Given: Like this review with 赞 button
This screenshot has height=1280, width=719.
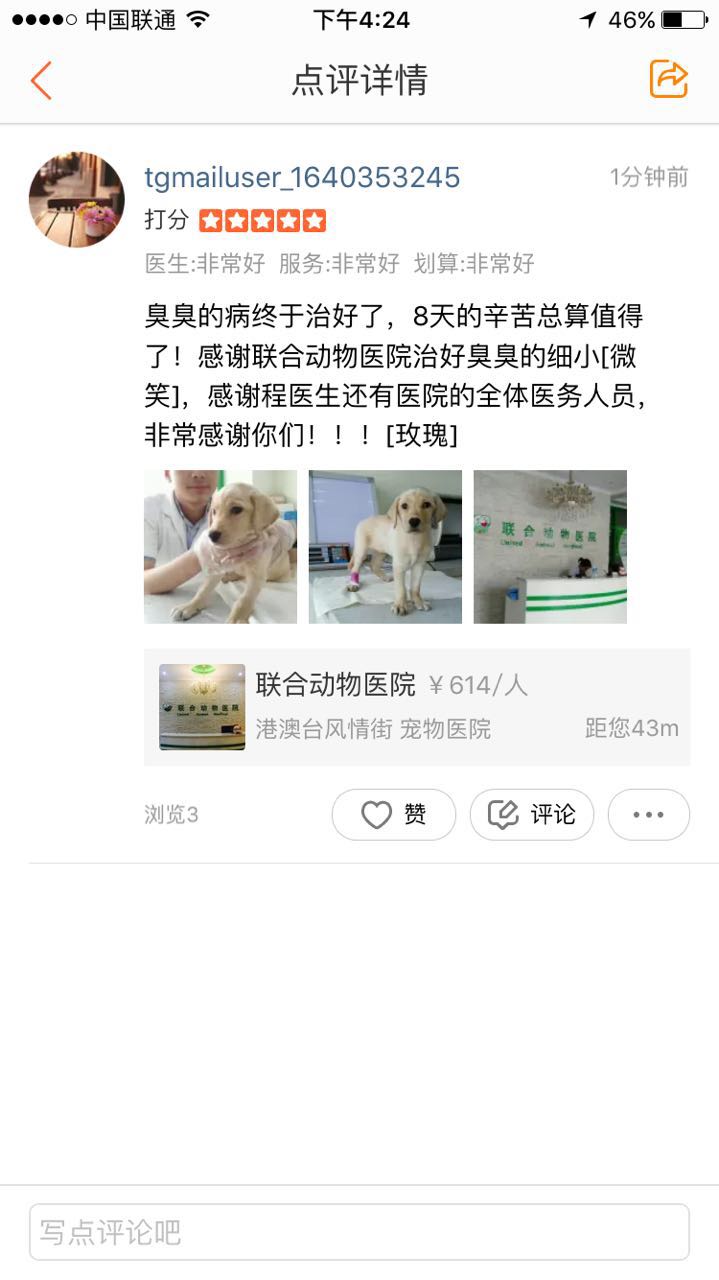Looking at the screenshot, I should click(394, 815).
